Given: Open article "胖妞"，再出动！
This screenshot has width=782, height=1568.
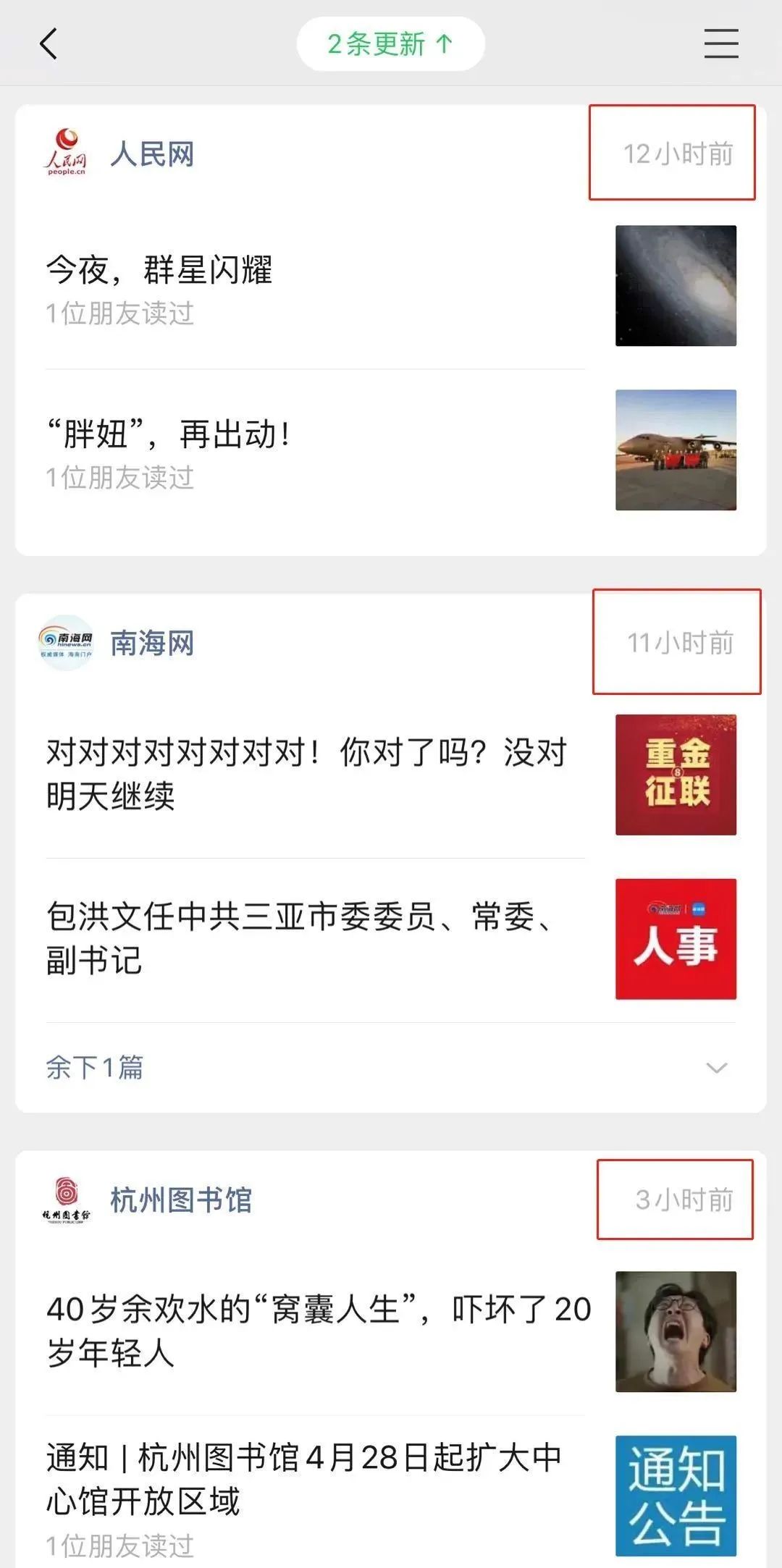Looking at the screenshot, I should [x=391, y=450].
